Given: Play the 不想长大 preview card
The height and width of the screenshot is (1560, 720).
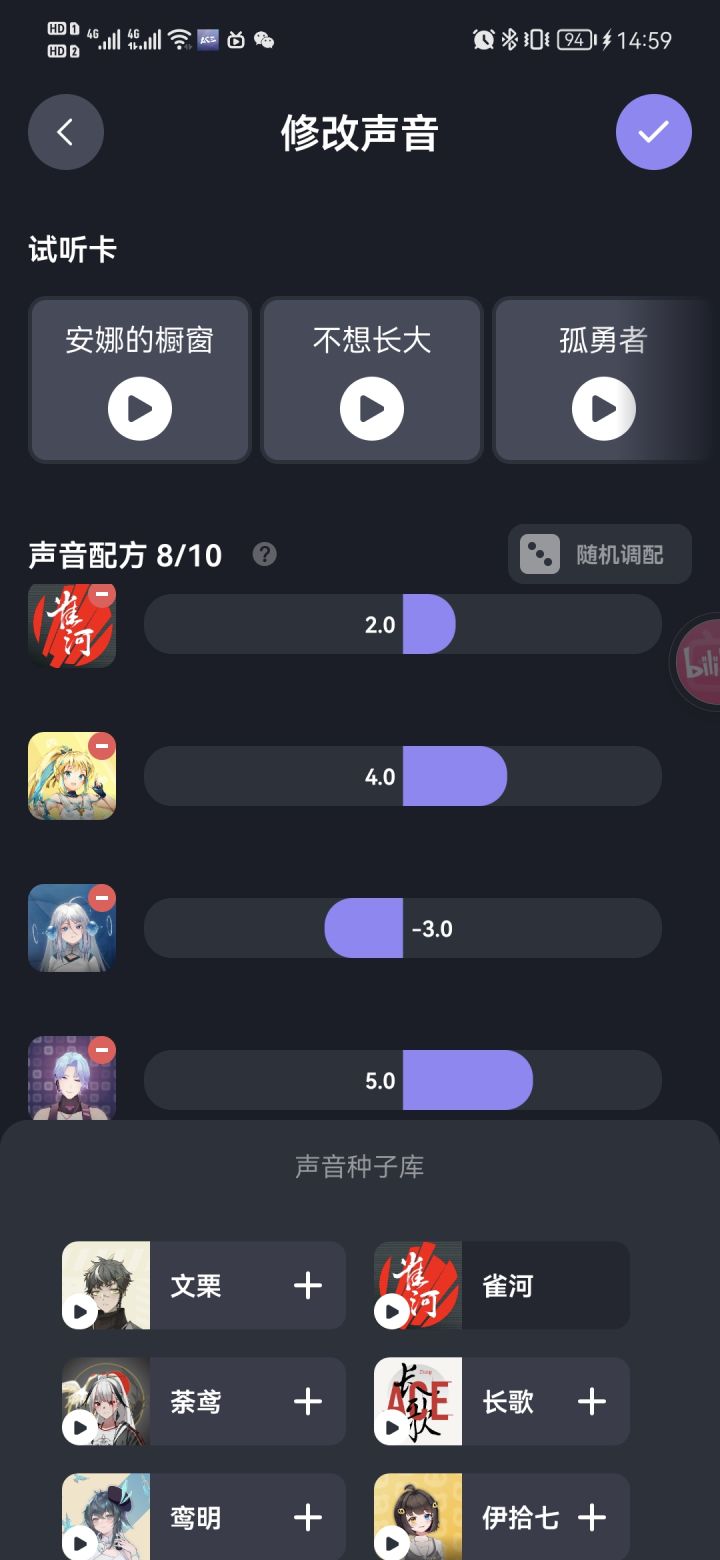Looking at the screenshot, I should coord(371,408).
